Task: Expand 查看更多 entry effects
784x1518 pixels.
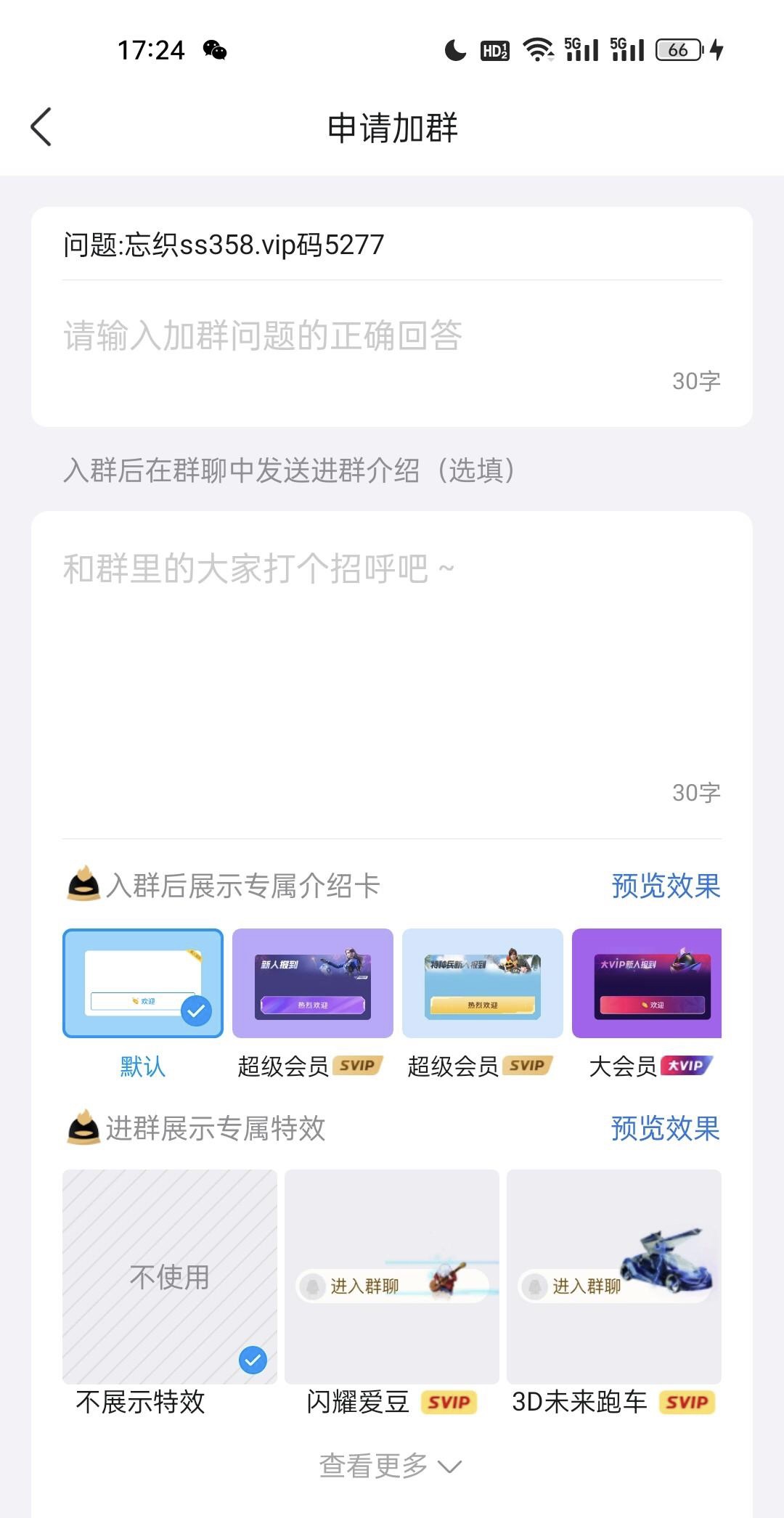Action: coord(391,1466)
